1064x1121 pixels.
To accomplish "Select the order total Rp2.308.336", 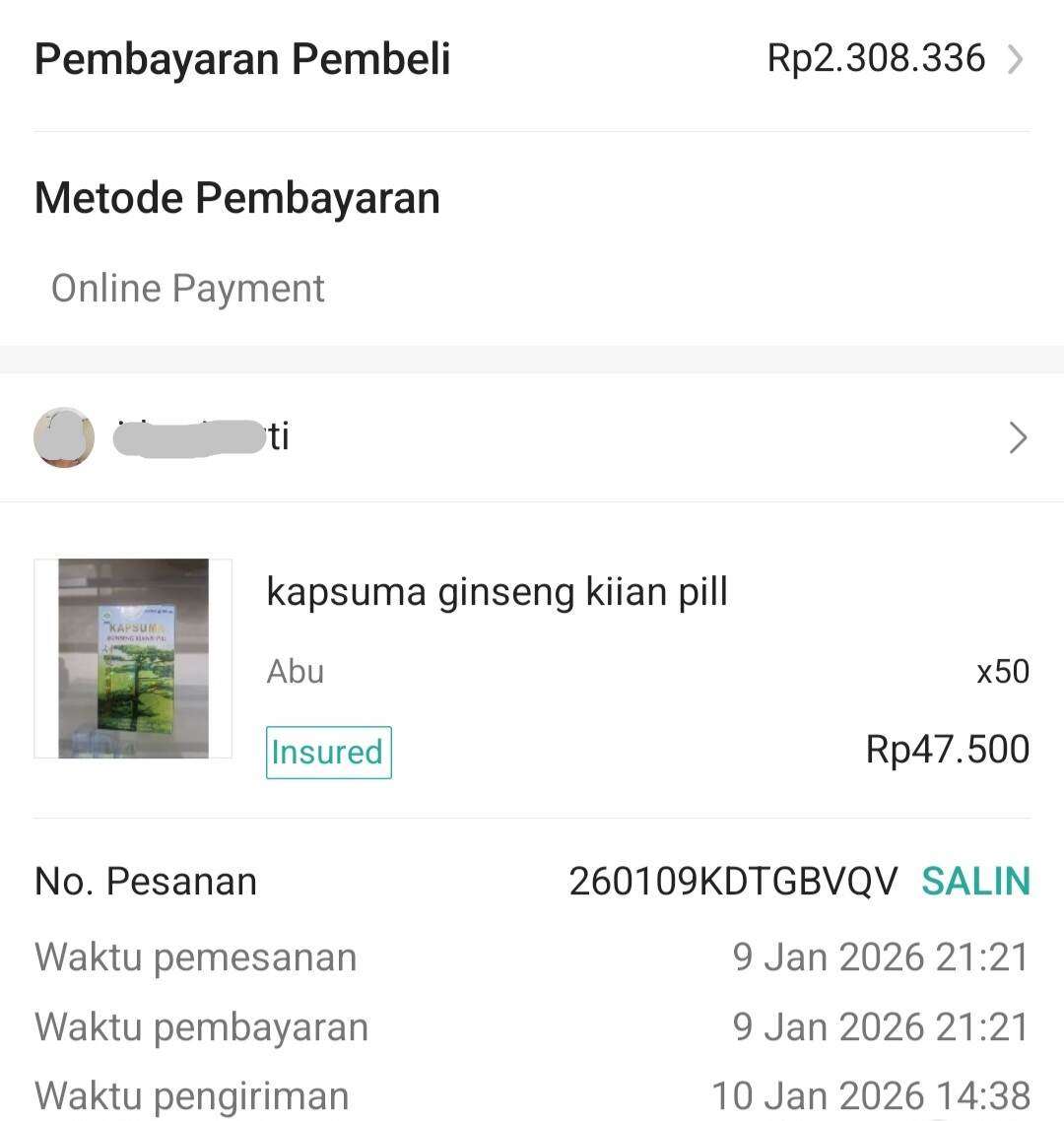I will 875,58.
